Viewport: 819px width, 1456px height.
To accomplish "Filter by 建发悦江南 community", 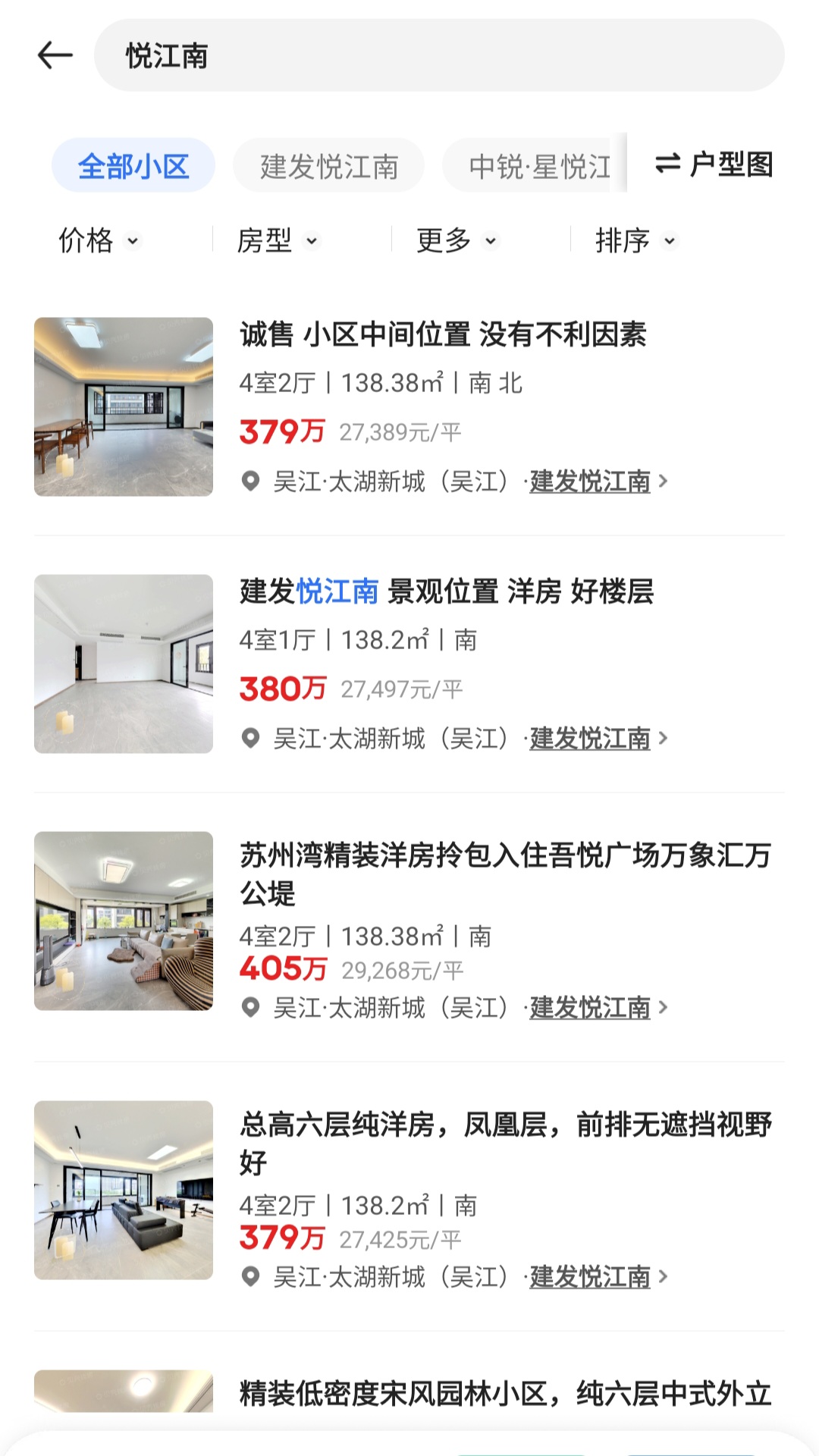I will [328, 165].
